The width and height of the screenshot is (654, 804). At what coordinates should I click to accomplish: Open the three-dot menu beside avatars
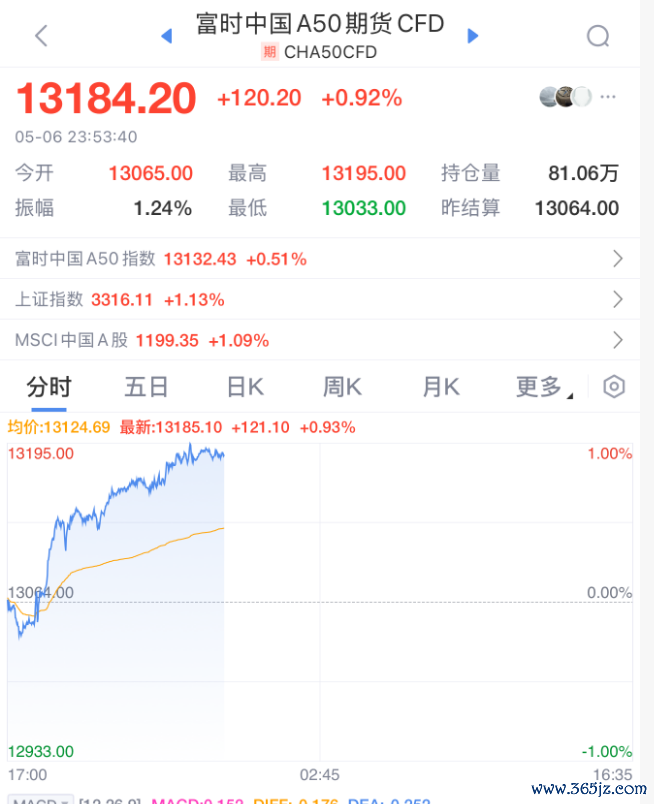[609, 97]
